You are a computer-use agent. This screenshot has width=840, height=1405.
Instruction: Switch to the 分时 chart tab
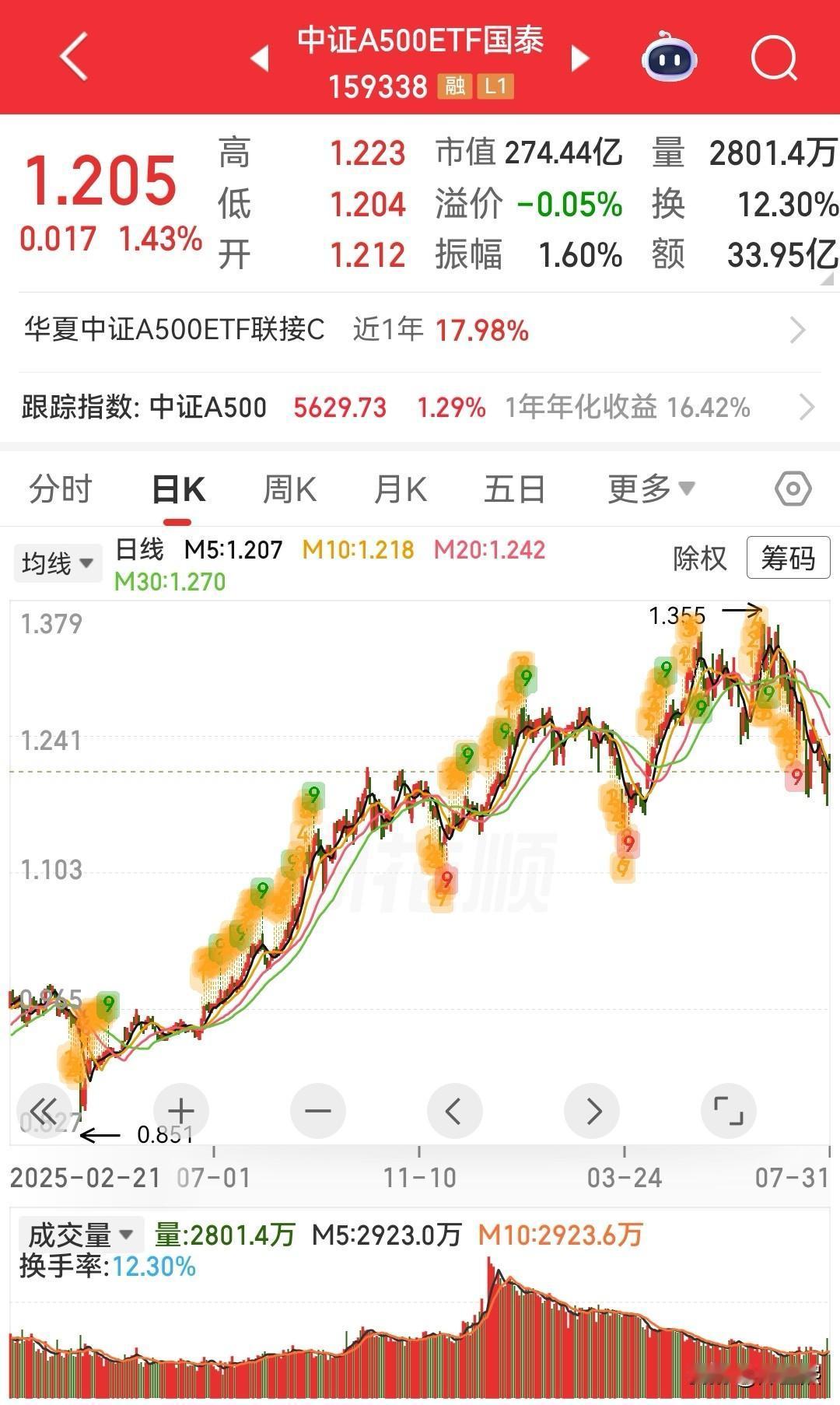coord(60,490)
